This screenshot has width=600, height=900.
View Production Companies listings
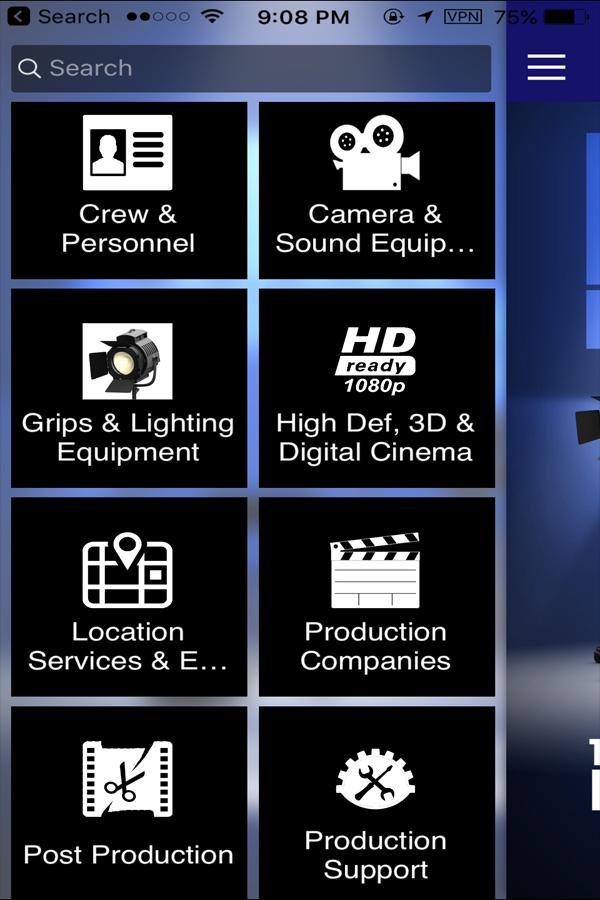click(x=376, y=597)
